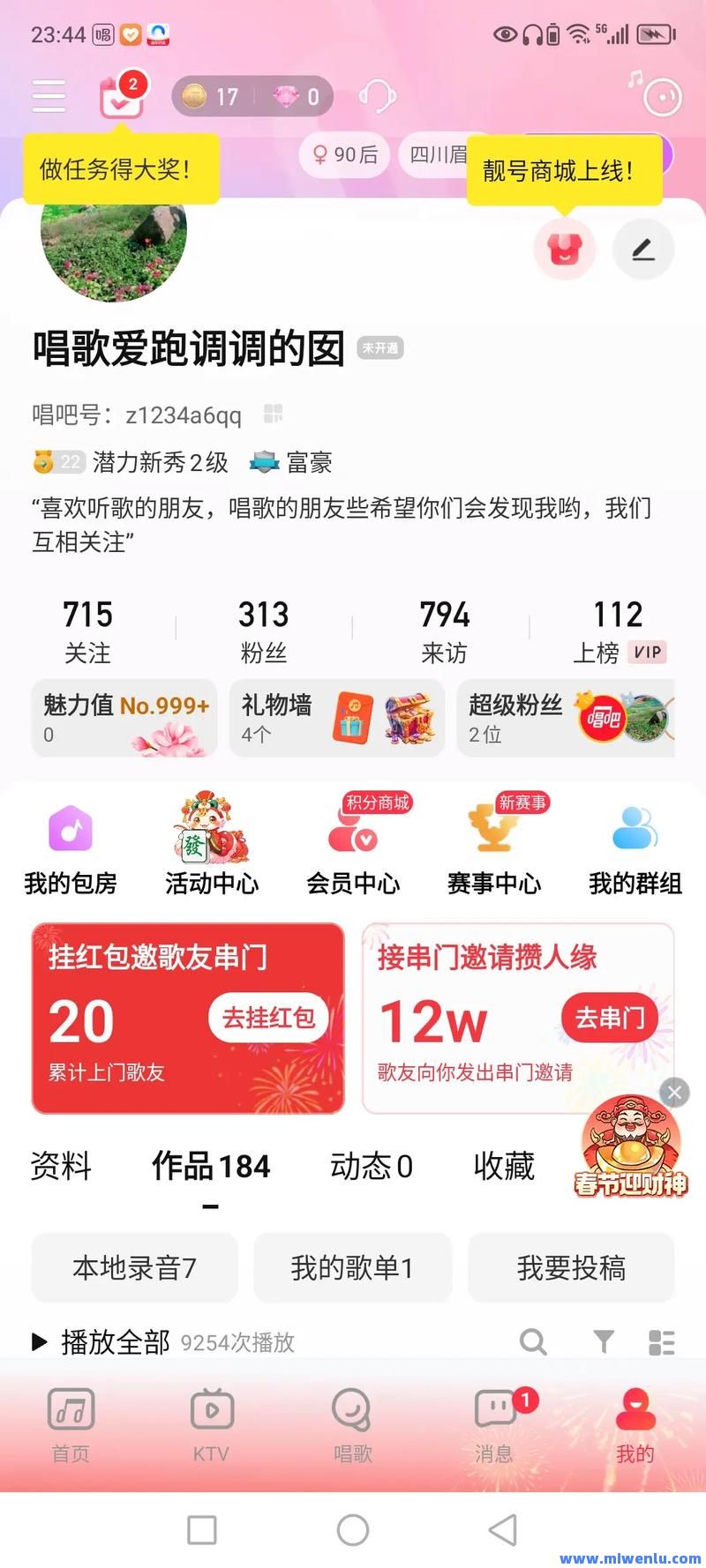
Task: Open the customer service headset icon
Action: [377, 96]
